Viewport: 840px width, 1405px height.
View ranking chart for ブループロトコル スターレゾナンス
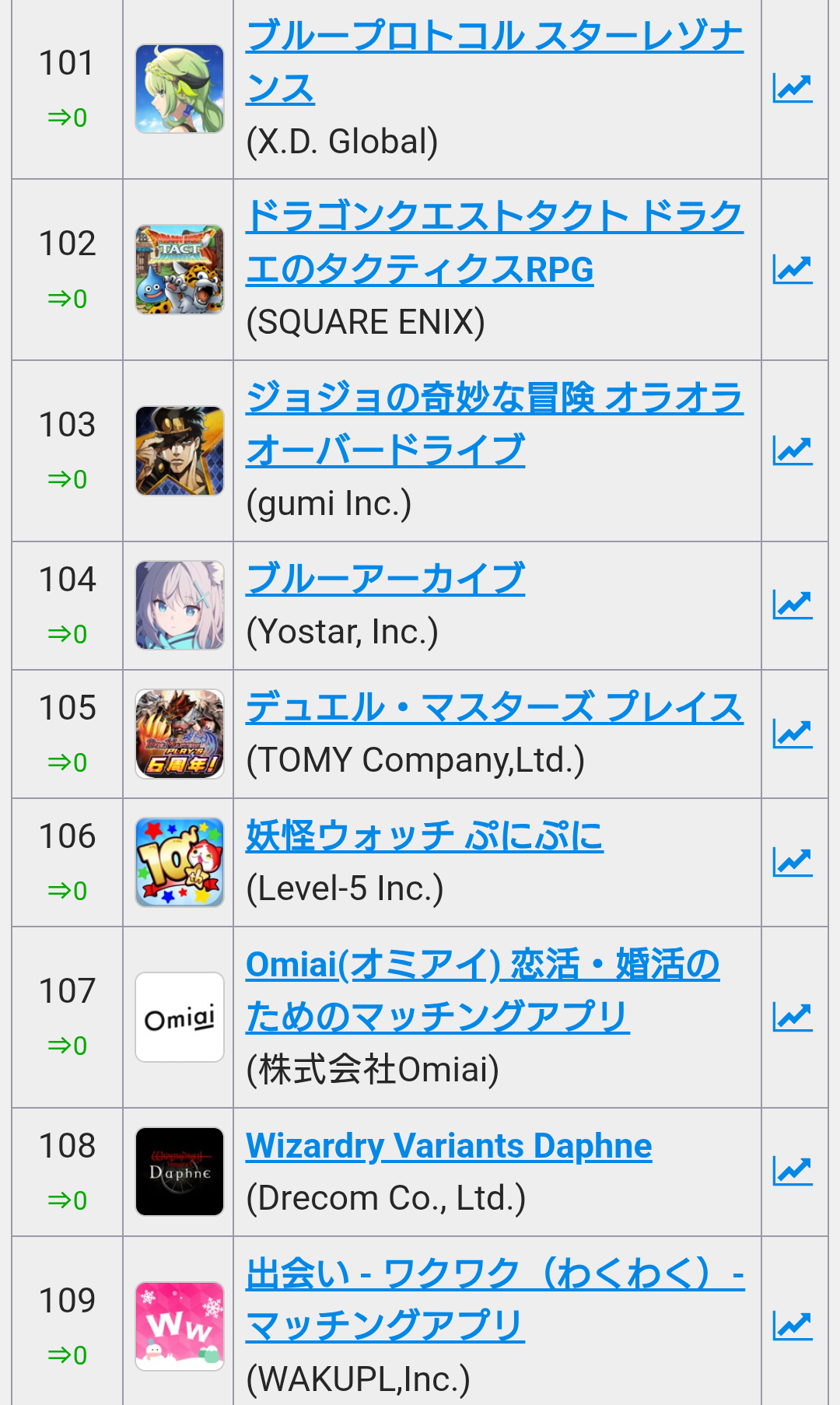[793, 89]
